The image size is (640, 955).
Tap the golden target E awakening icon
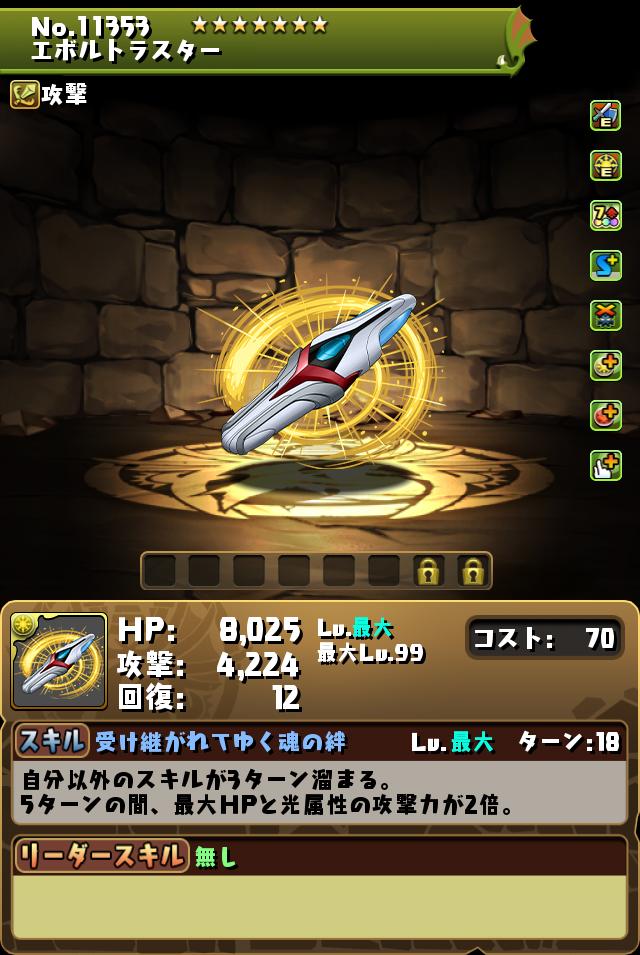click(x=605, y=166)
